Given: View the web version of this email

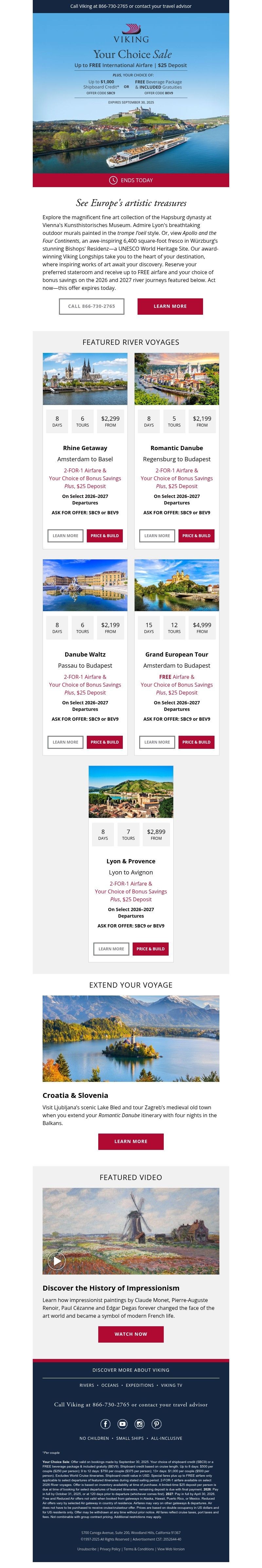Looking at the screenshot, I should coord(171,1548).
